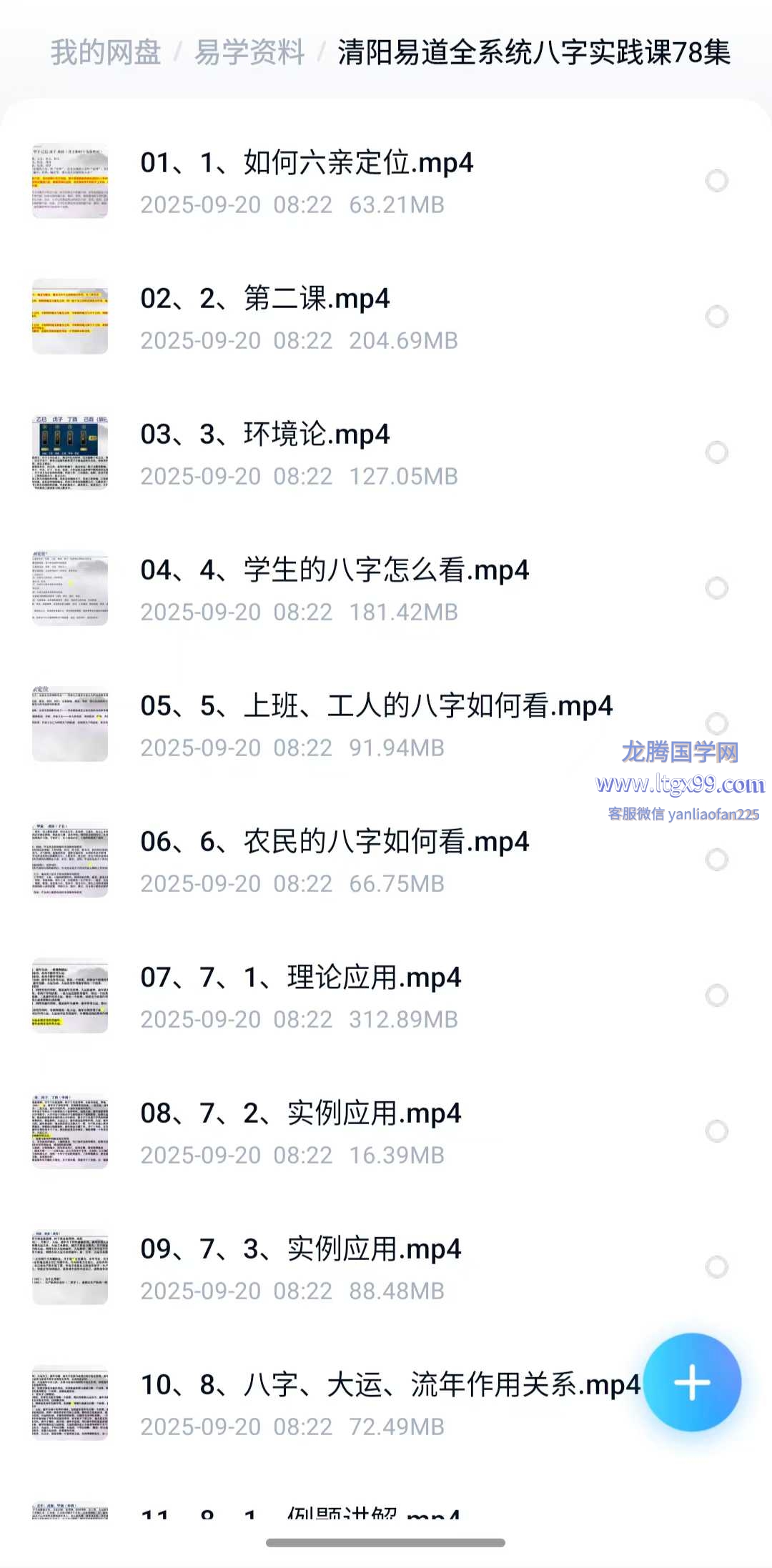
Task: Select checkbox for 08、7、2、实例应用.mp4
Action: pos(716,1131)
